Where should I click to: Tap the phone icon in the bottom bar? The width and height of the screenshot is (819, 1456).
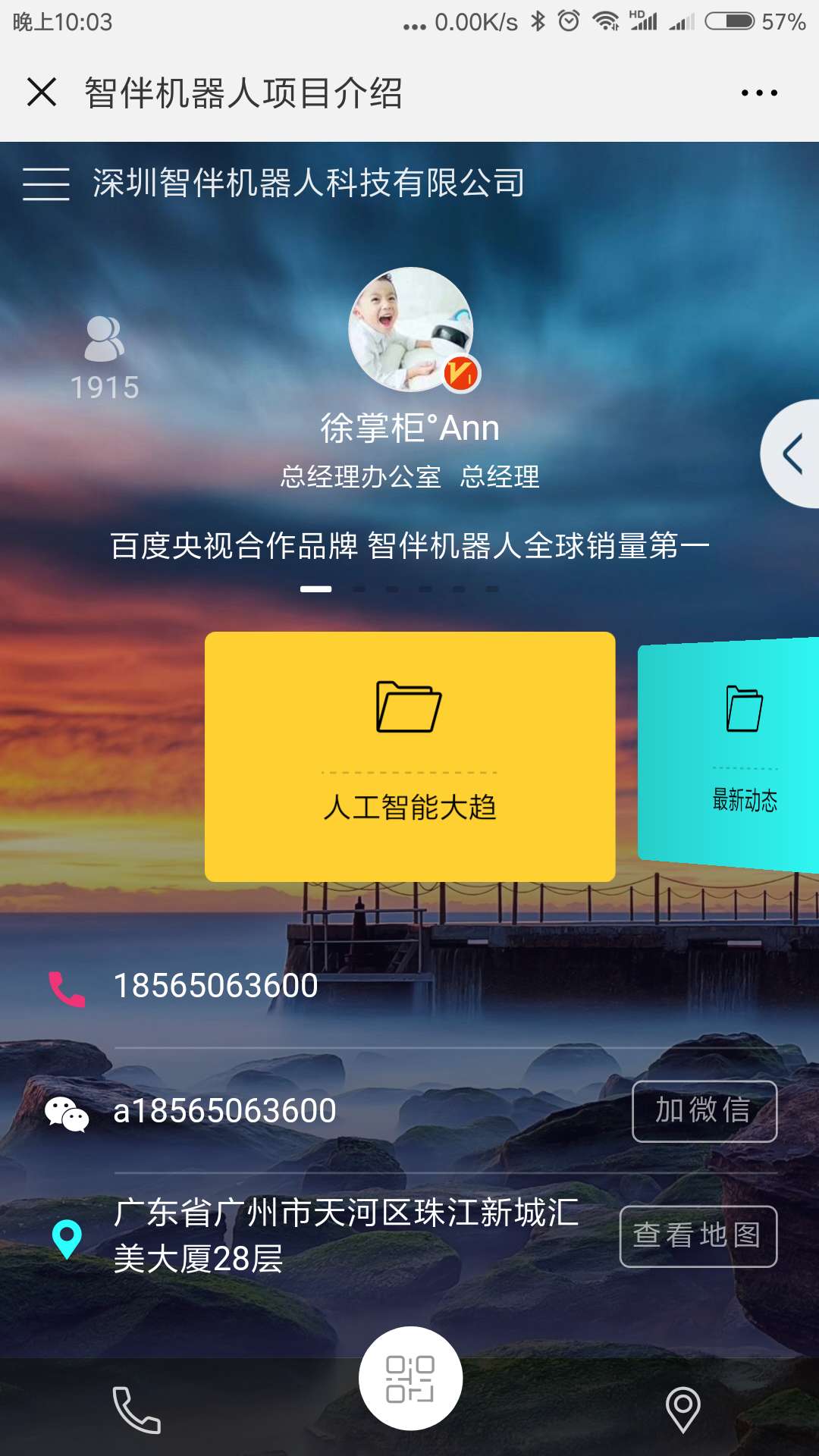tap(136, 1410)
